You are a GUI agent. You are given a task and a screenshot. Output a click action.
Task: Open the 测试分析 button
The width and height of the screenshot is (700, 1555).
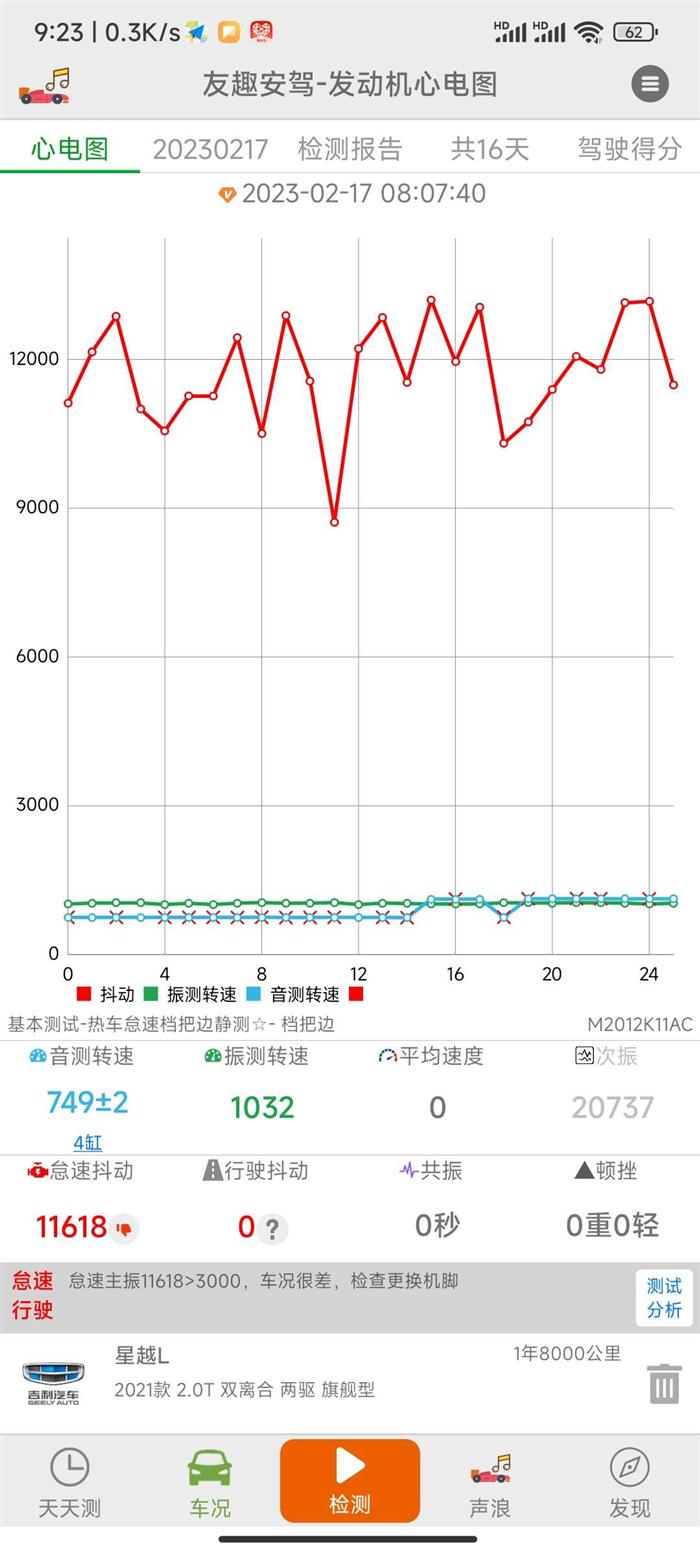tap(664, 1298)
